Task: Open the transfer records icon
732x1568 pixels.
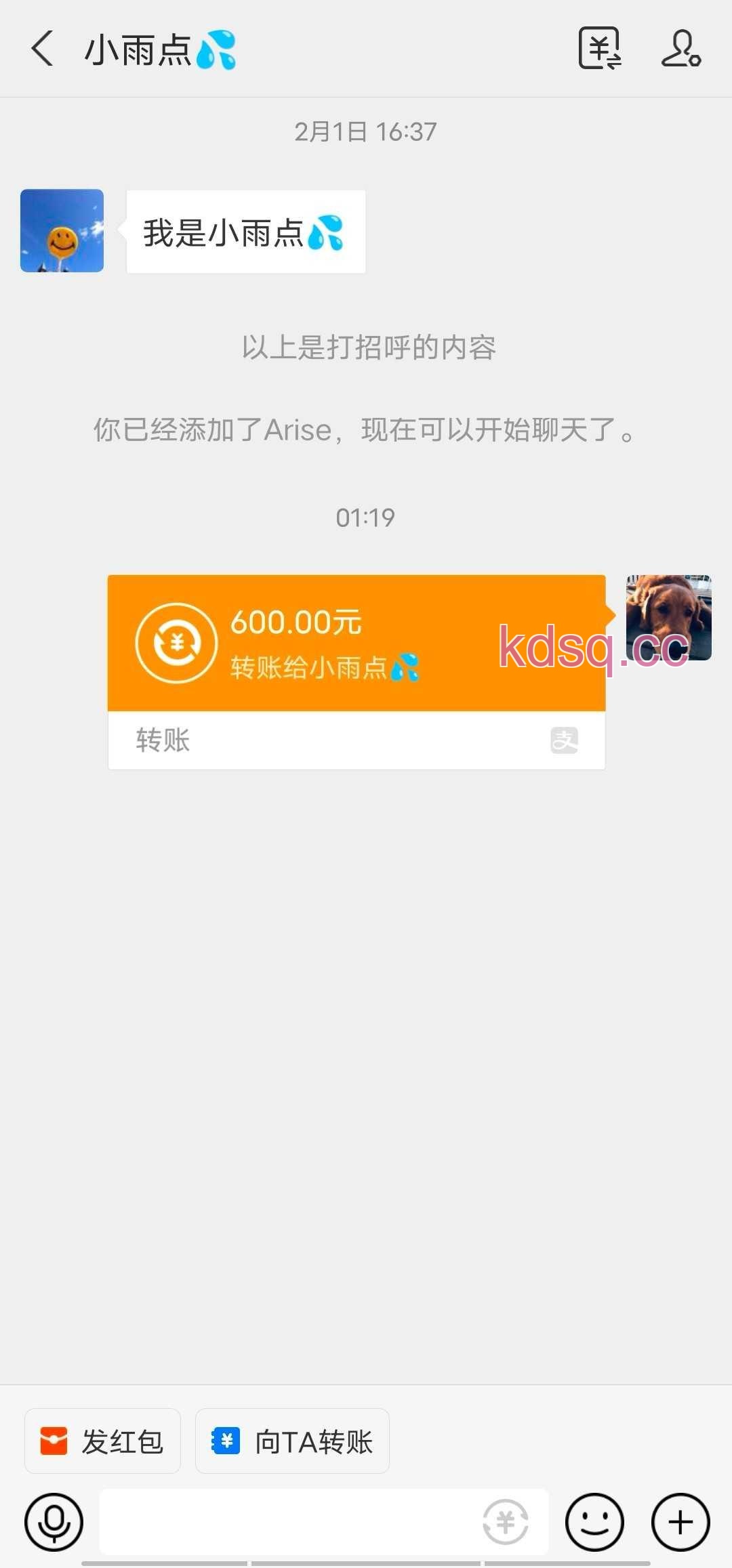Action: [600, 49]
